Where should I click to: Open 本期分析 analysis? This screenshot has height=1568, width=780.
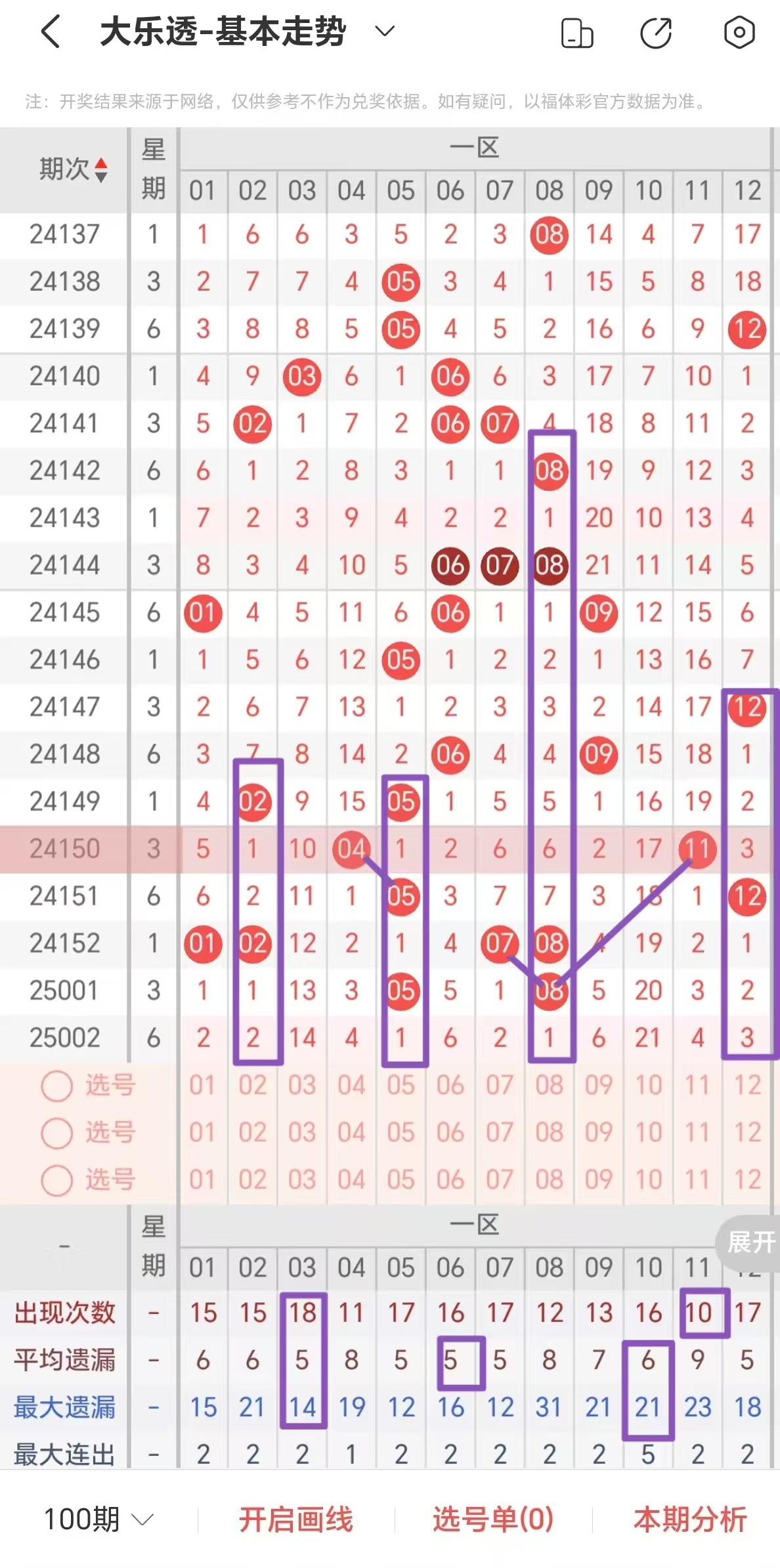coord(689,1519)
